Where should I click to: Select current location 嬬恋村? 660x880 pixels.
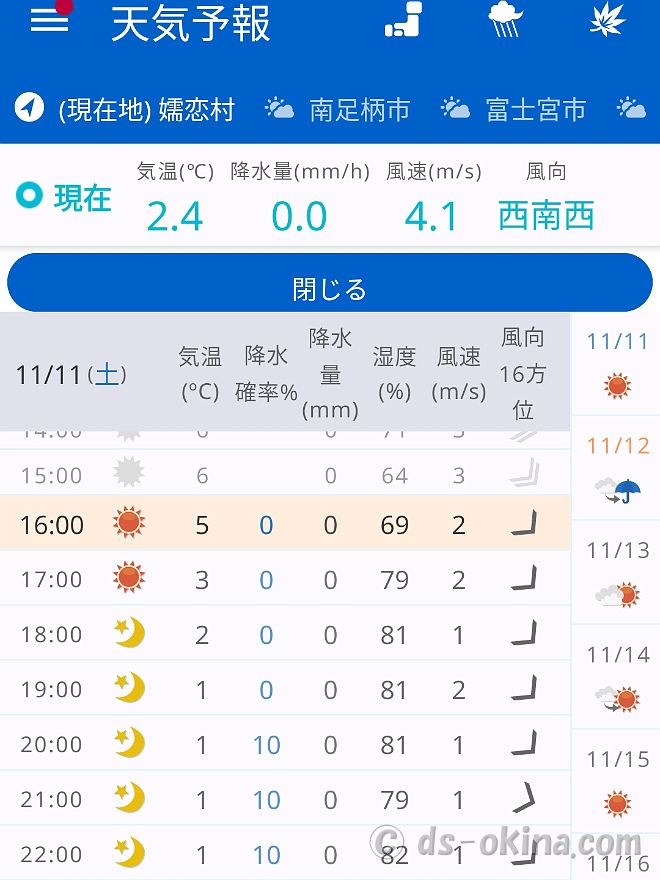coord(126,109)
